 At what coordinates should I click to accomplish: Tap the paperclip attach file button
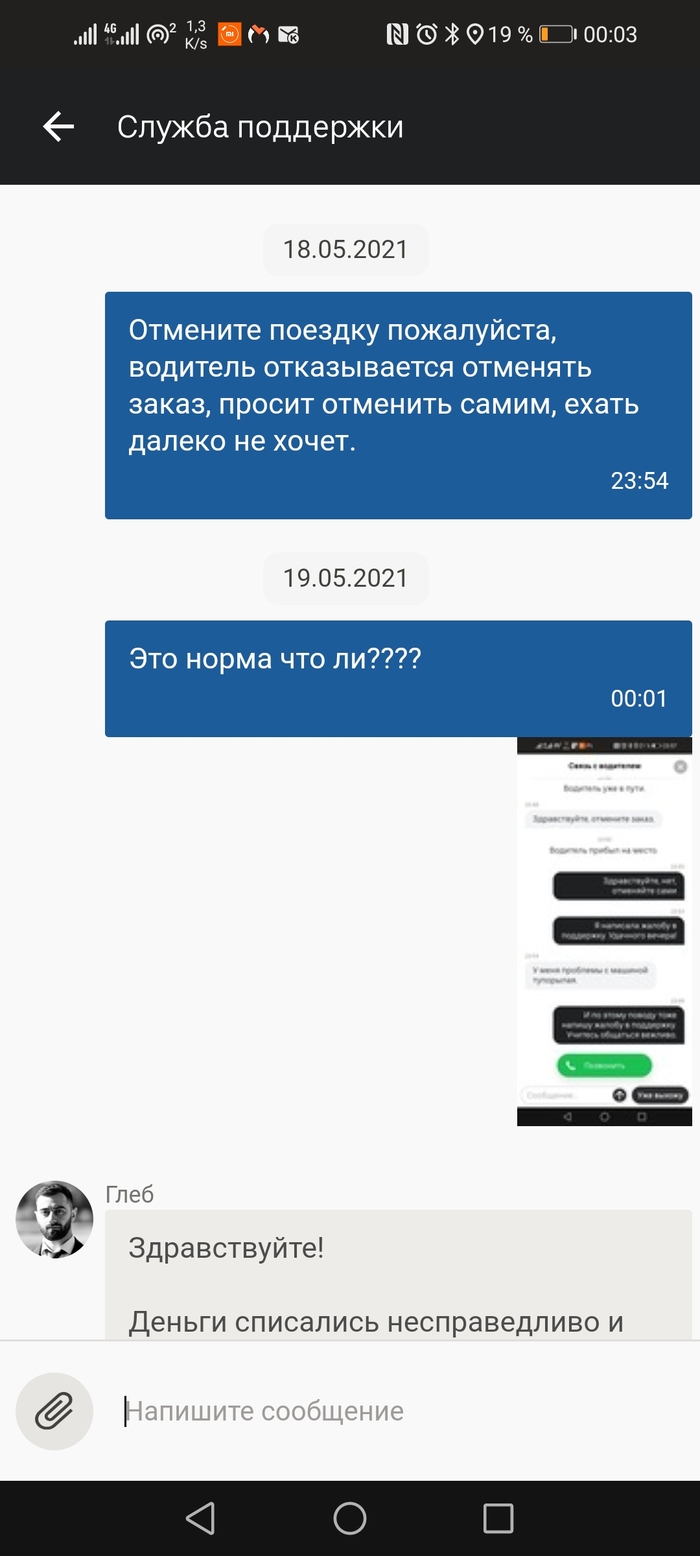tap(54, 1411)
